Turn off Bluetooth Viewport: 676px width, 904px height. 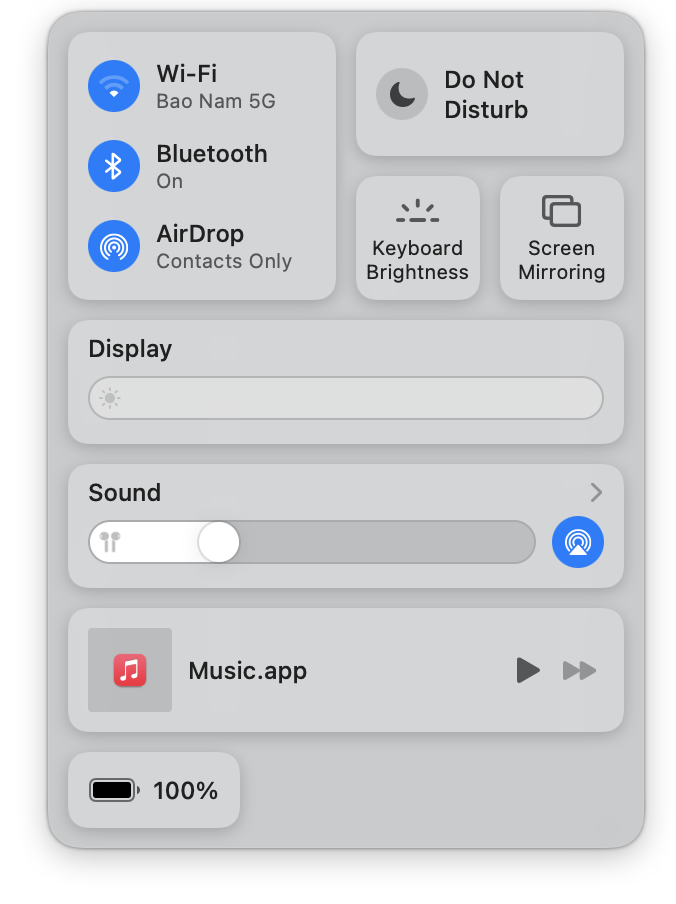114,166
